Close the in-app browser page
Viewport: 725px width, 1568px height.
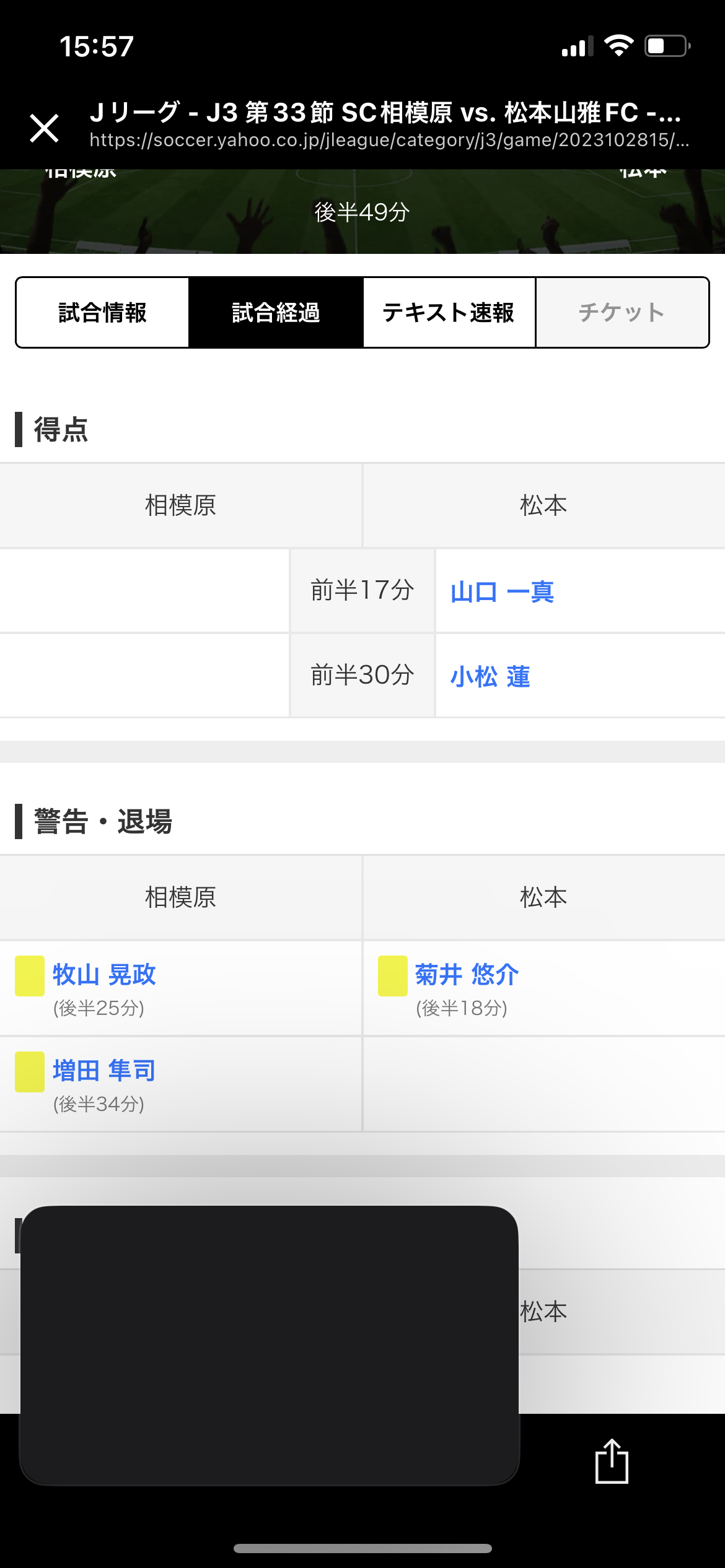[x=45, y=128]
